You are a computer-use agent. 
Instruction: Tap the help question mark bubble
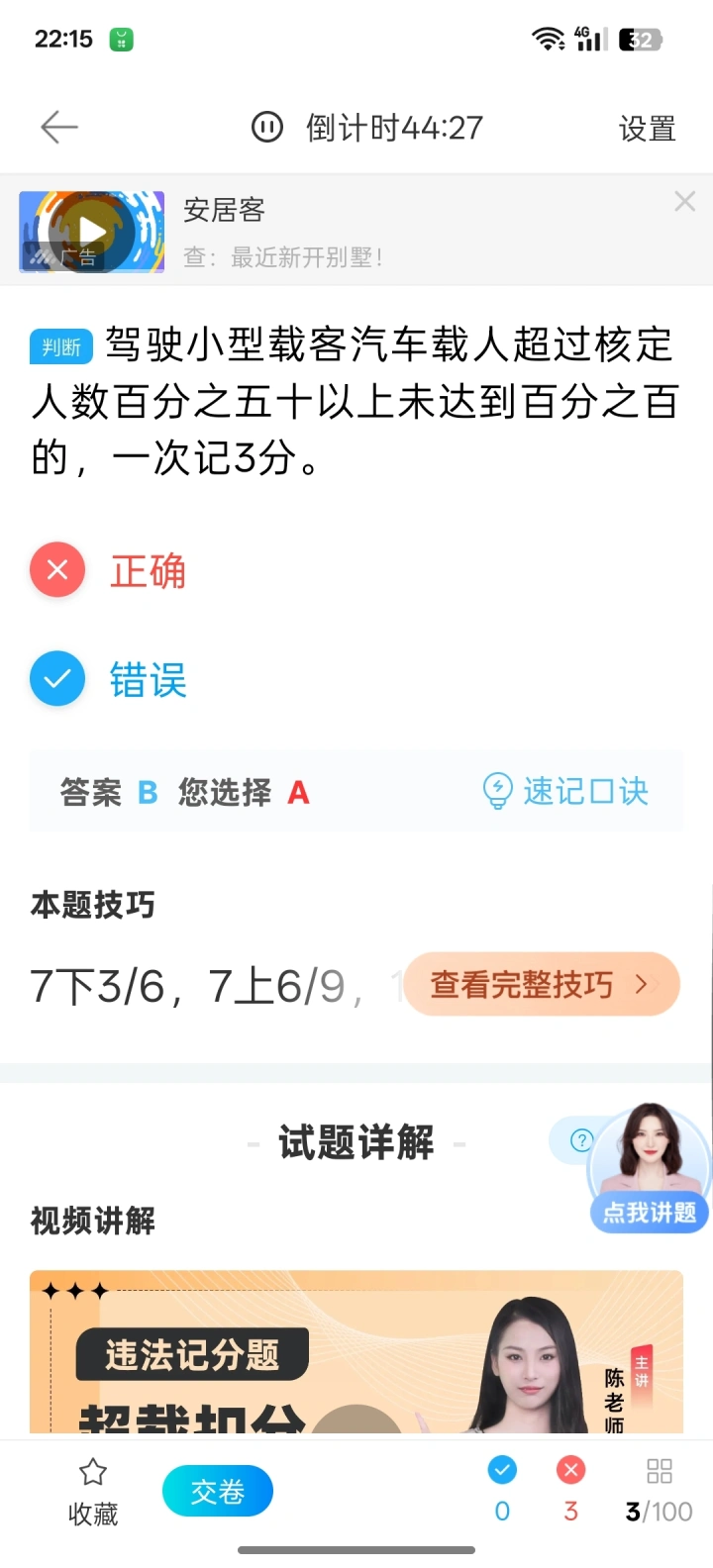(581, 1140)
